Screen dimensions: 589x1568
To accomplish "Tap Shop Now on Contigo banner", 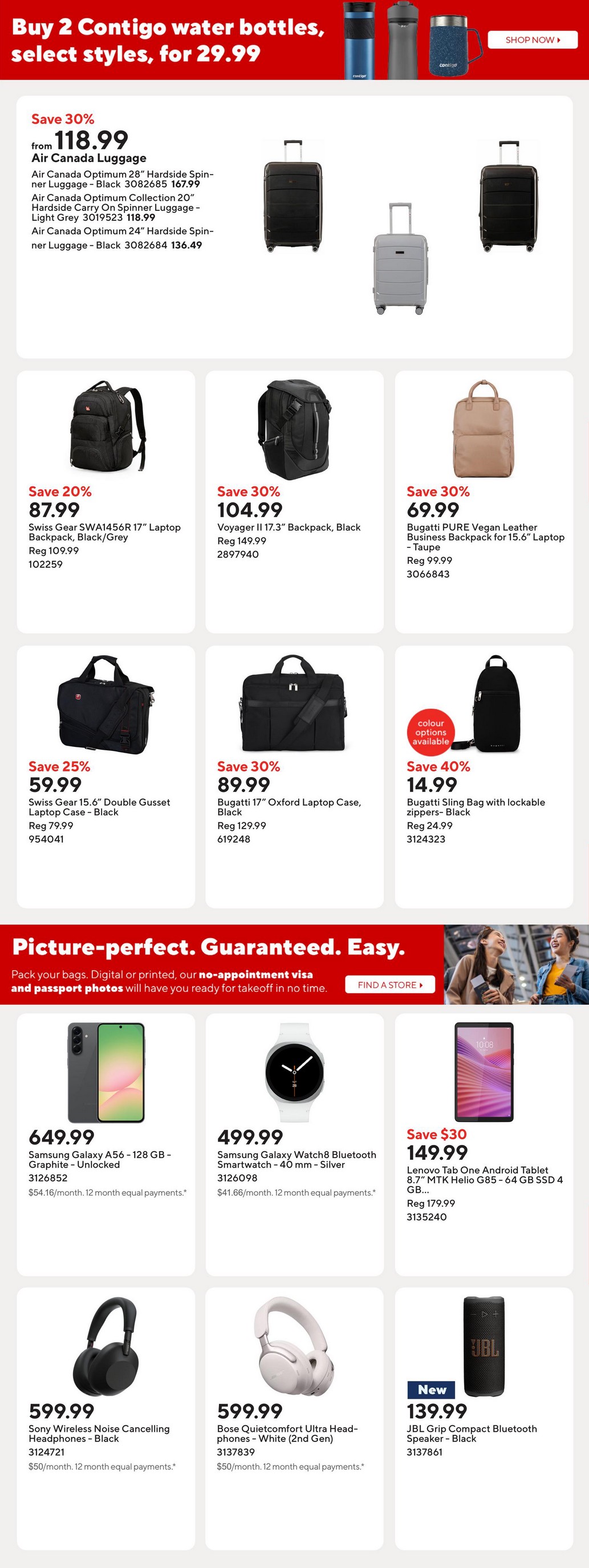I will (533, 40).
